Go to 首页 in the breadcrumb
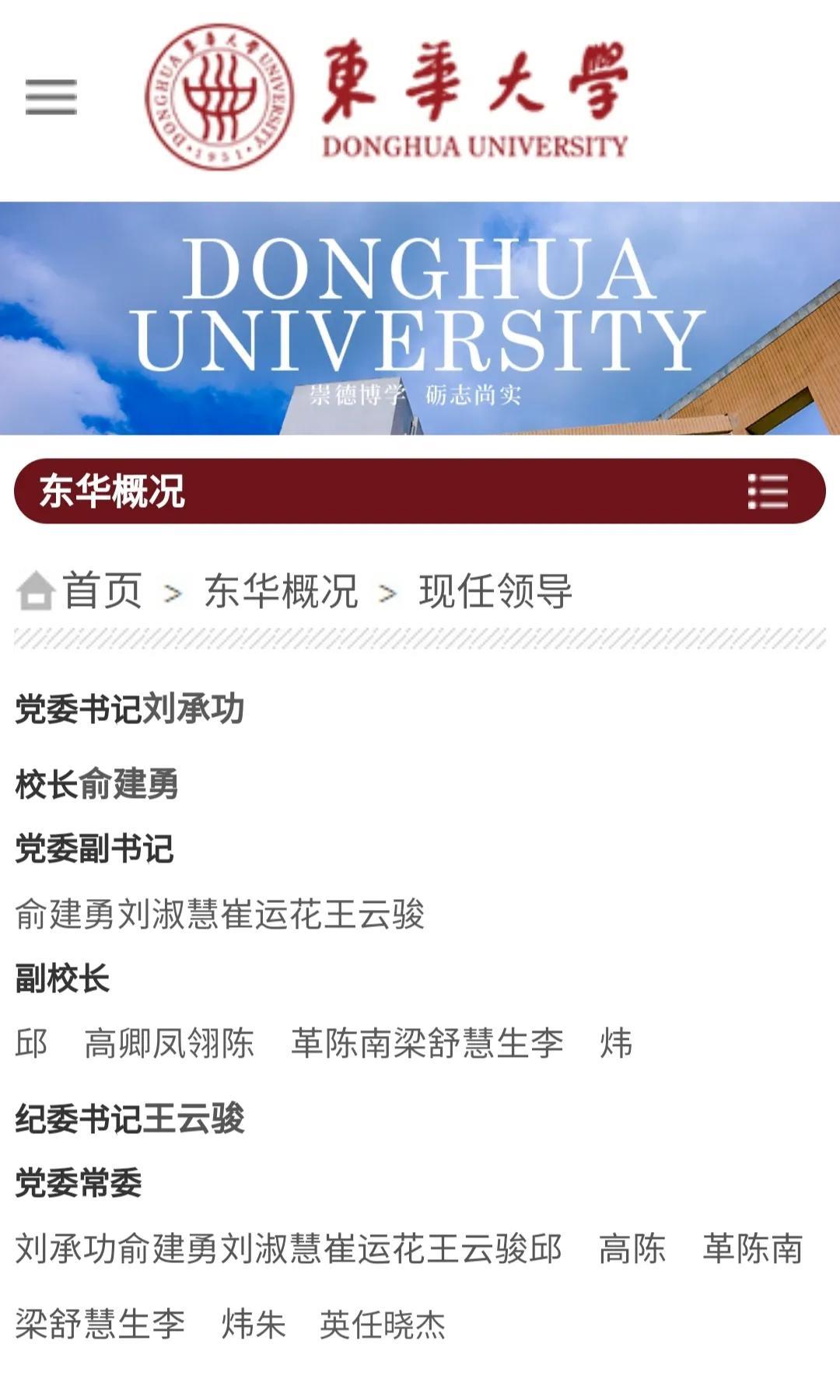The height and width of the screenshot is (1400, 840). click(102, 591)
